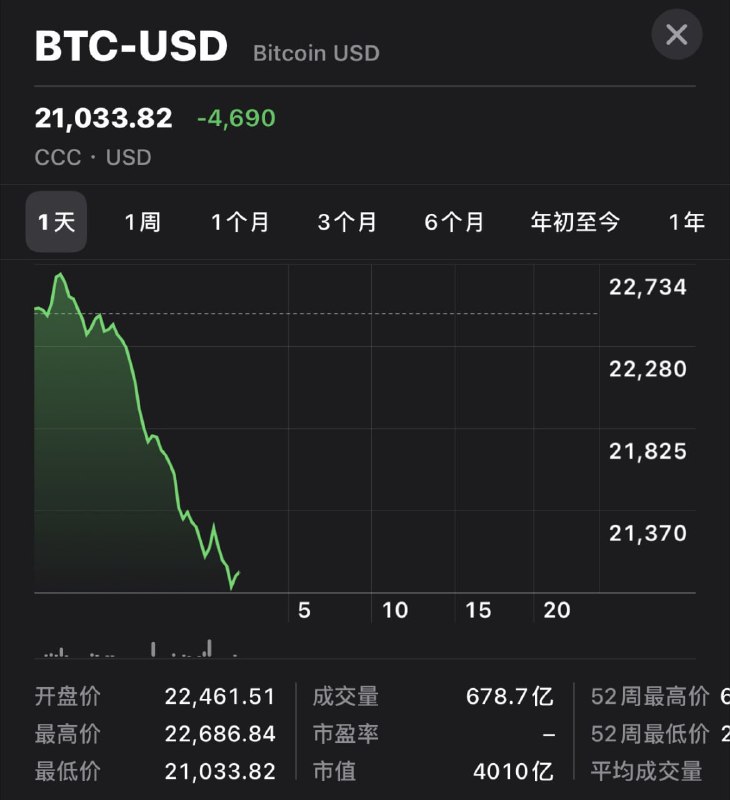Switch to the 3个月 range
Image resolution: width=730 pixels, height=800 pixels.
click(345, 222)
